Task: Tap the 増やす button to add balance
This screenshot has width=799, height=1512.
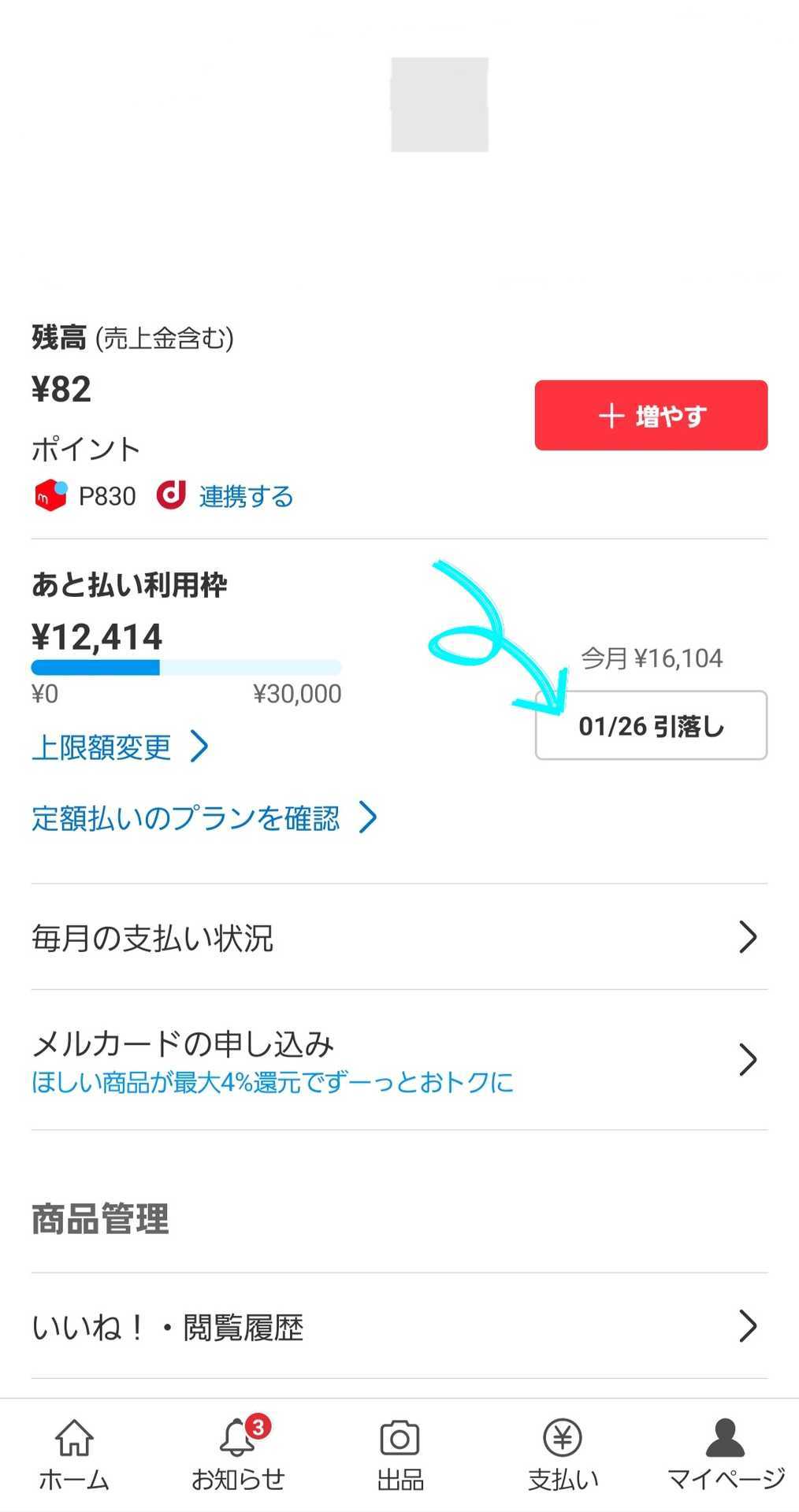Action: (x=651, y=415)
